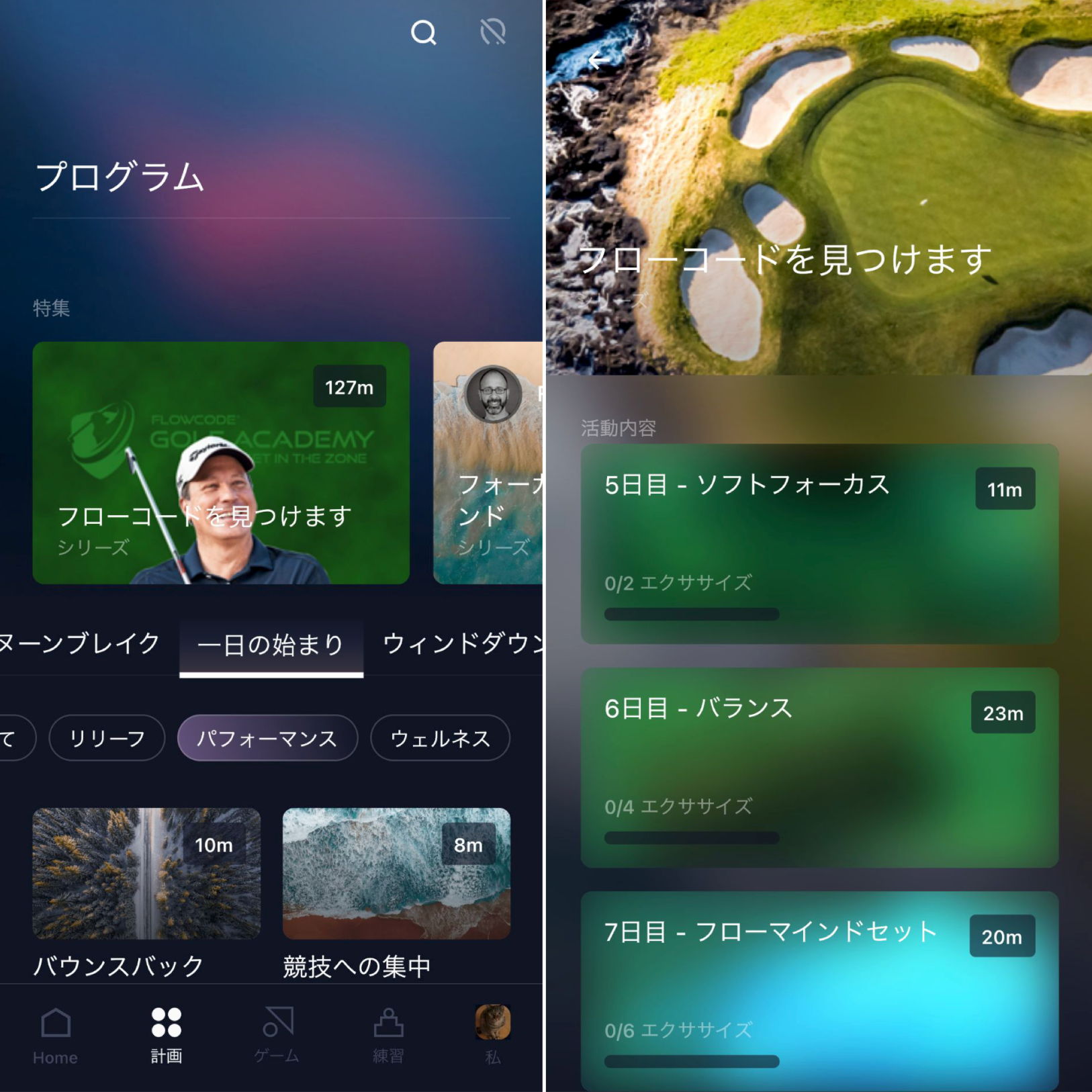Open the フローコードを見つけます featured series card
The width and height of the screenshot is (1092, 1092).
pyautogui.click(x=220, y=463)
